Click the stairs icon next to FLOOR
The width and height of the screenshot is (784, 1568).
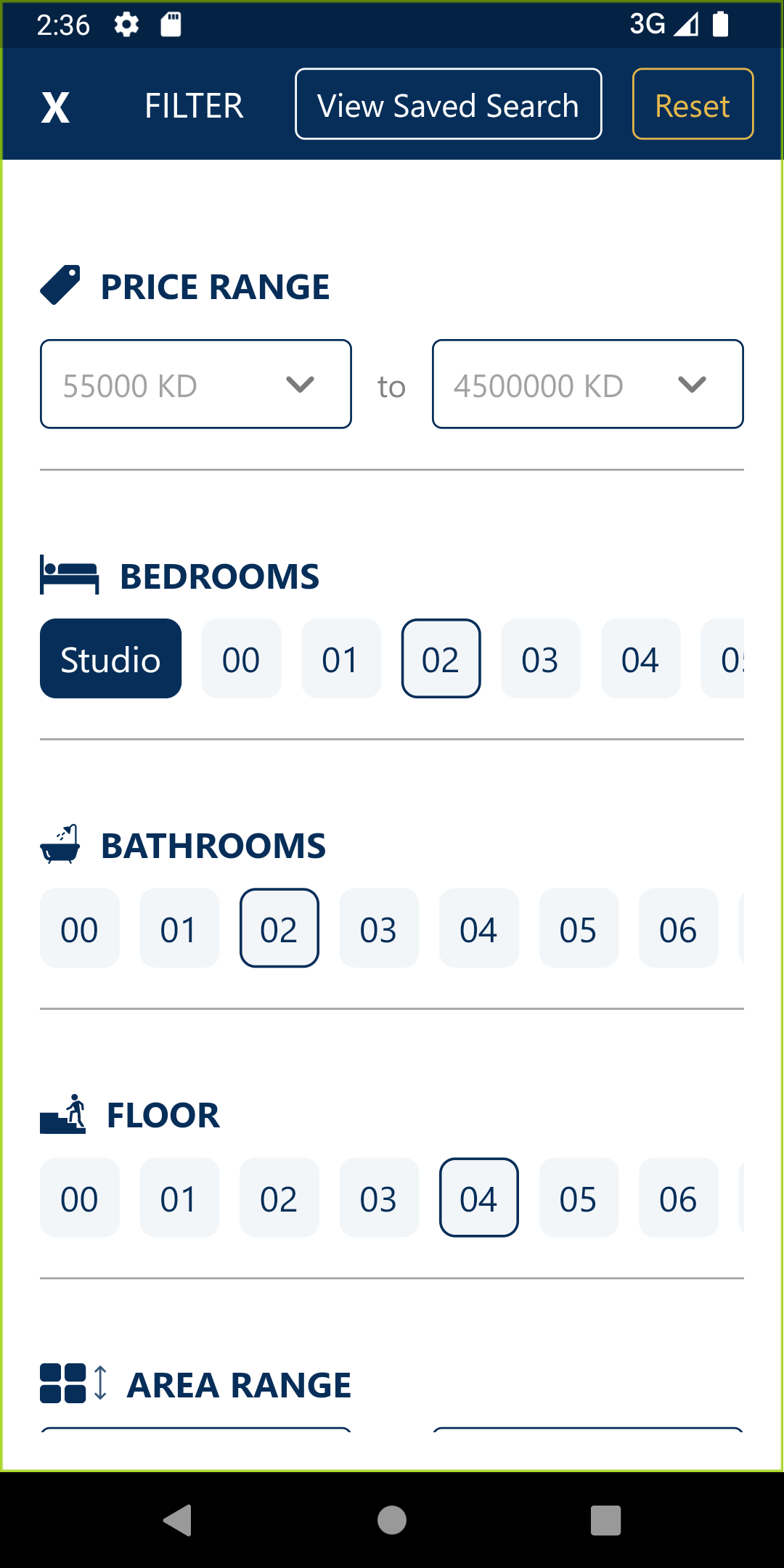[x=62, y=1114]
